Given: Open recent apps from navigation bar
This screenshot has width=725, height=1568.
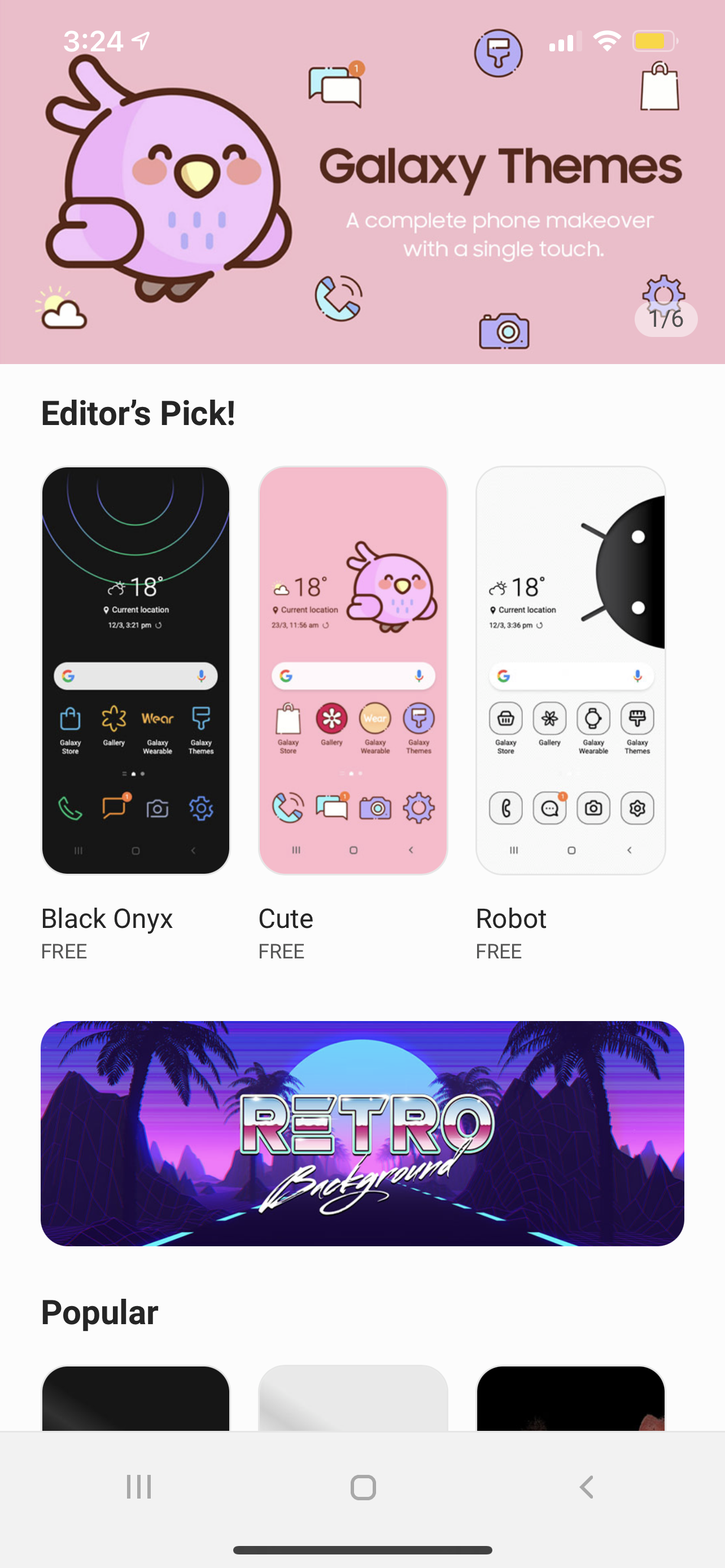Looking at the screenshot, I should pyautogui.click(x=139, y=1487).
